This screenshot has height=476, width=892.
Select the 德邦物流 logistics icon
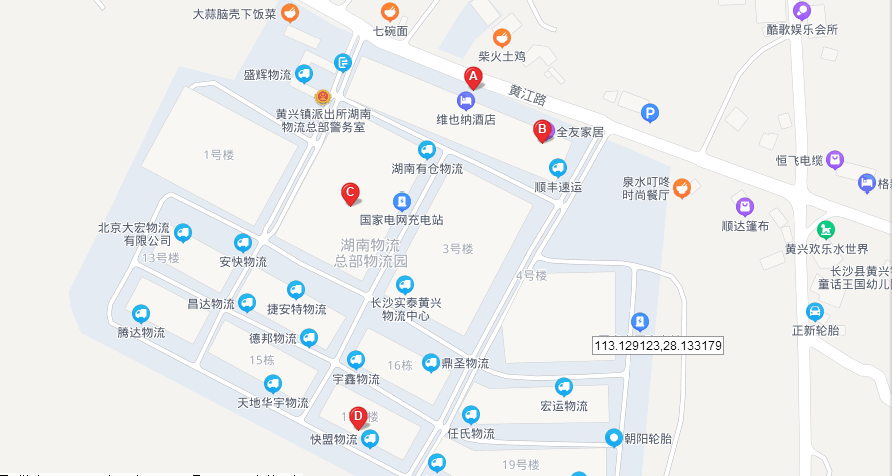309,338
